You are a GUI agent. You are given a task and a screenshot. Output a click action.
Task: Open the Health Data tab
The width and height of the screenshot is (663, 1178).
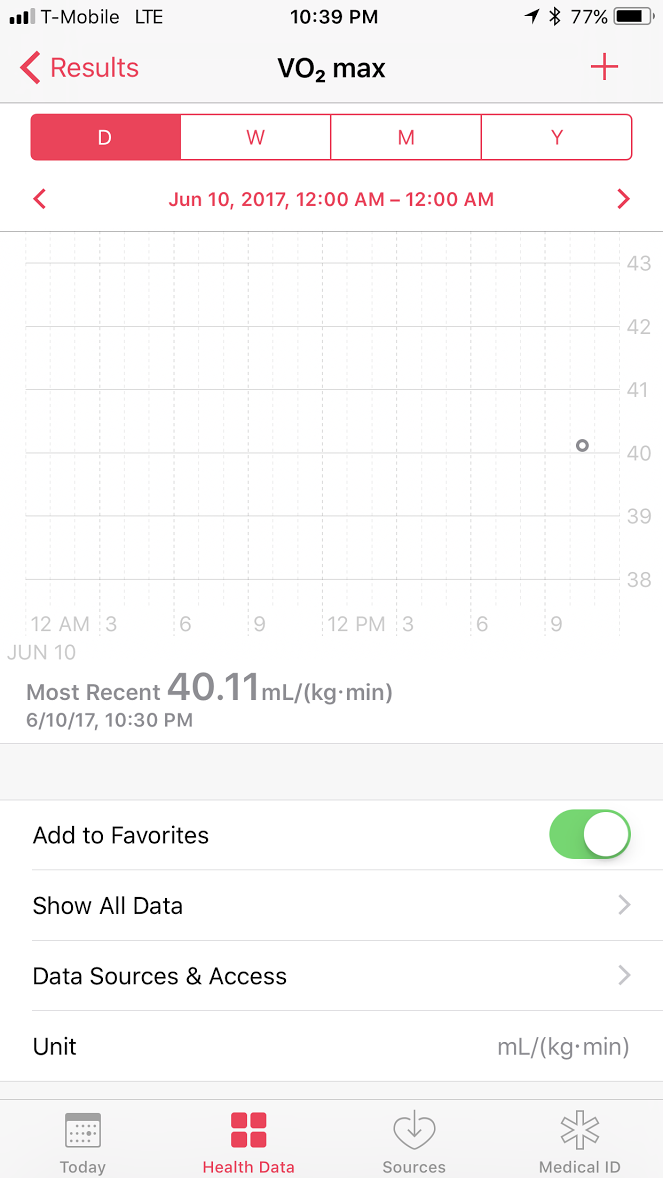[x=248, y=1141]
